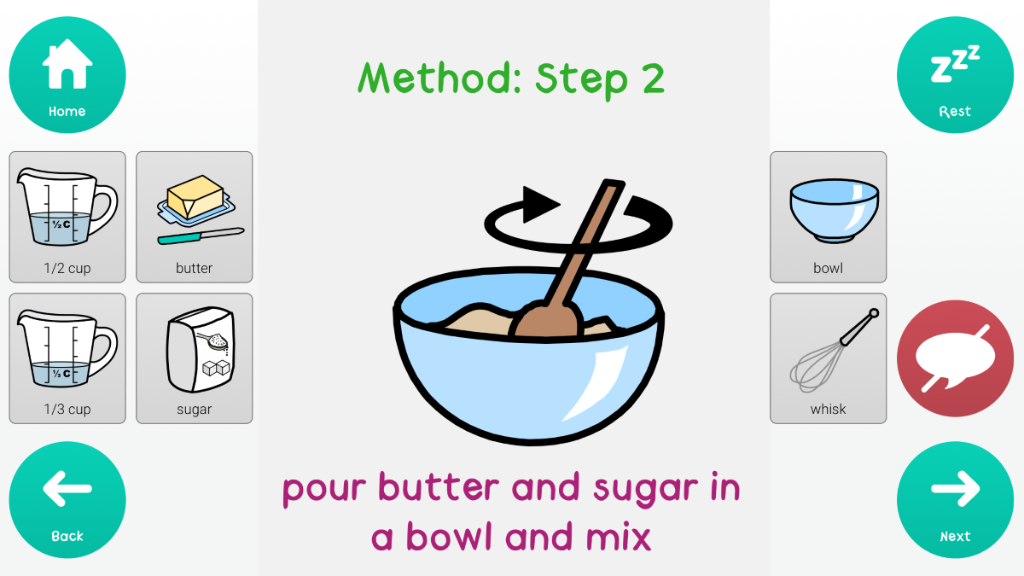The width and height of the screenshot is (1024, 576).
Task: Select the 1/2 cup symbol tile
Action: click(67, 217)
